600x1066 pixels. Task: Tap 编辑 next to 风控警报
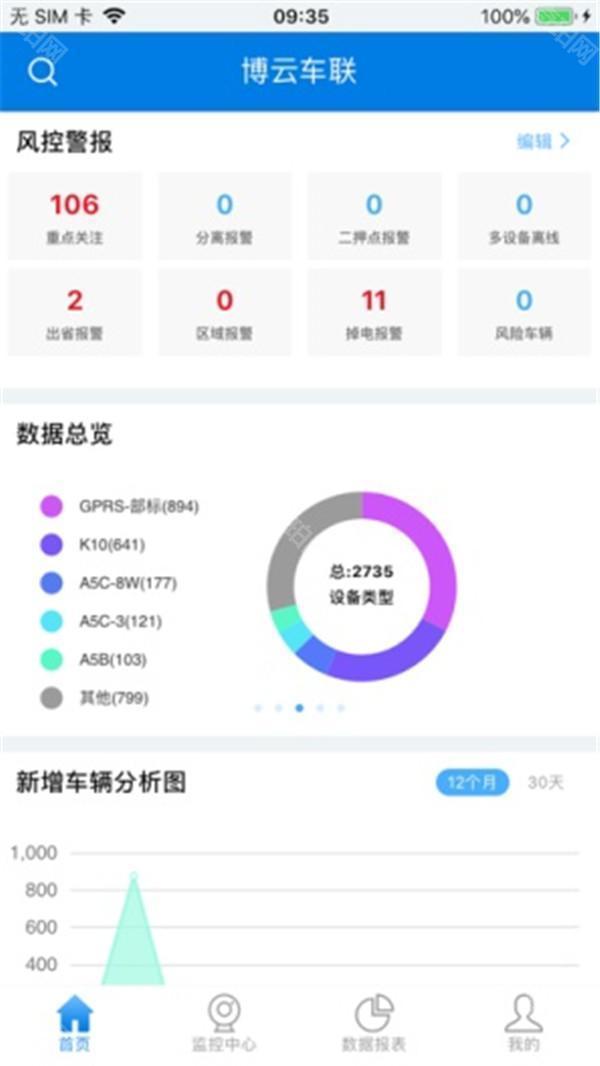click(x=544, y=141)
